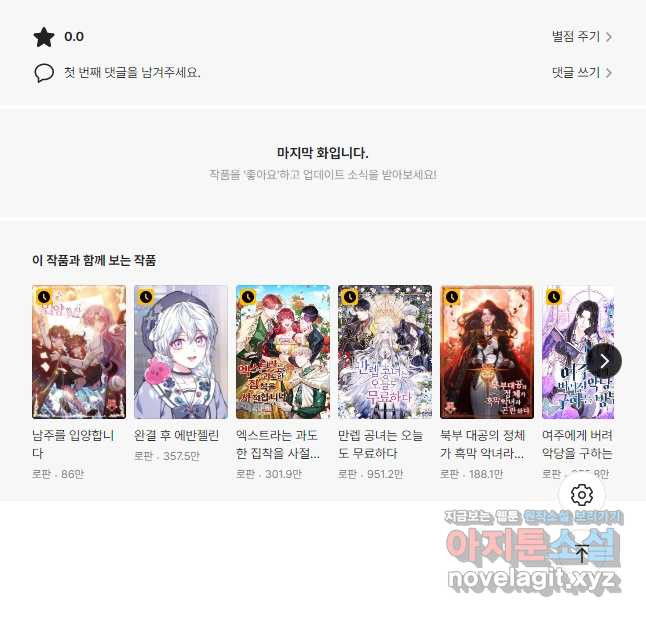Open the 완결 후 에반젤린 webtoon card

(181, 352)
